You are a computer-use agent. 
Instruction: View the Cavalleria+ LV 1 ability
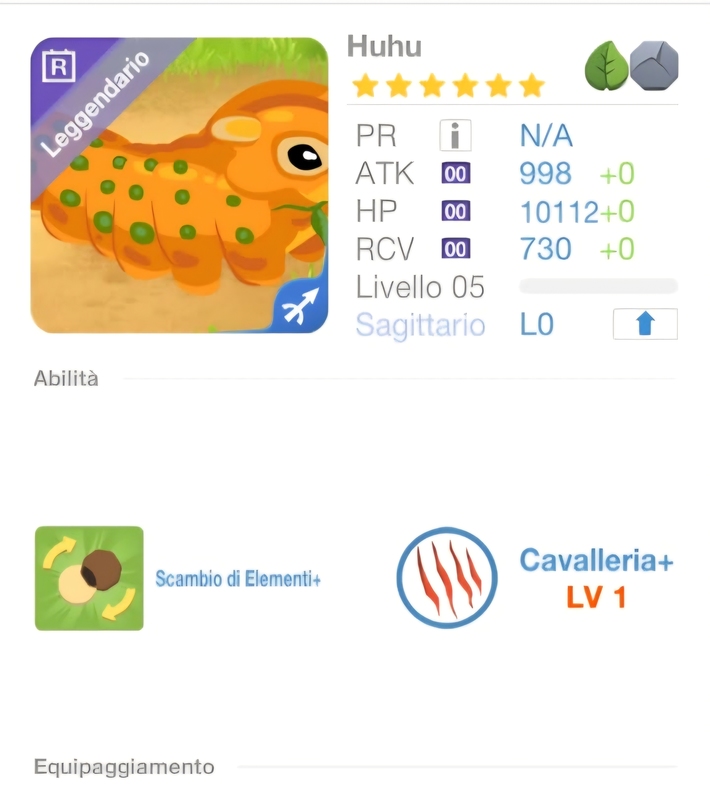click(447, 578)
